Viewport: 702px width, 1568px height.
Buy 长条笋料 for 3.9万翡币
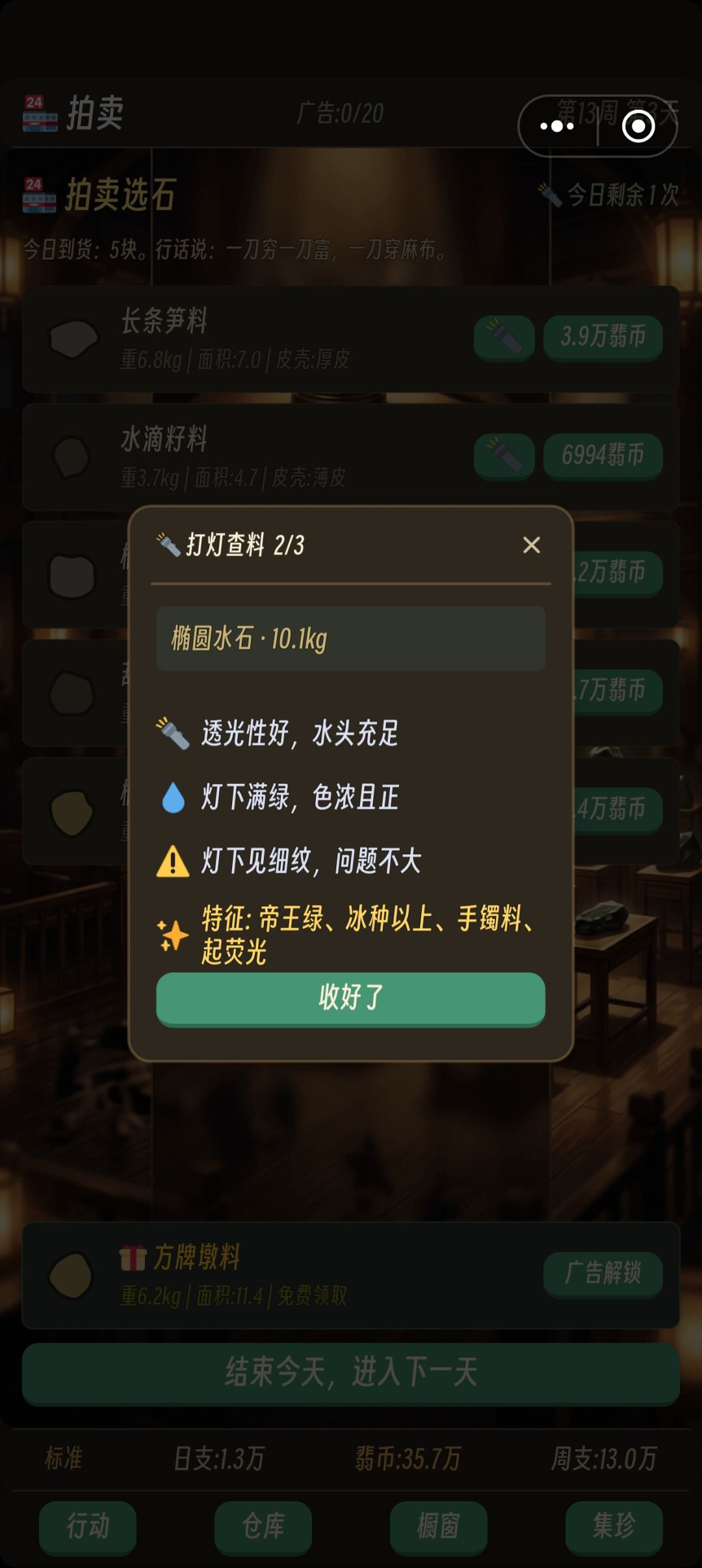point(603,338)
